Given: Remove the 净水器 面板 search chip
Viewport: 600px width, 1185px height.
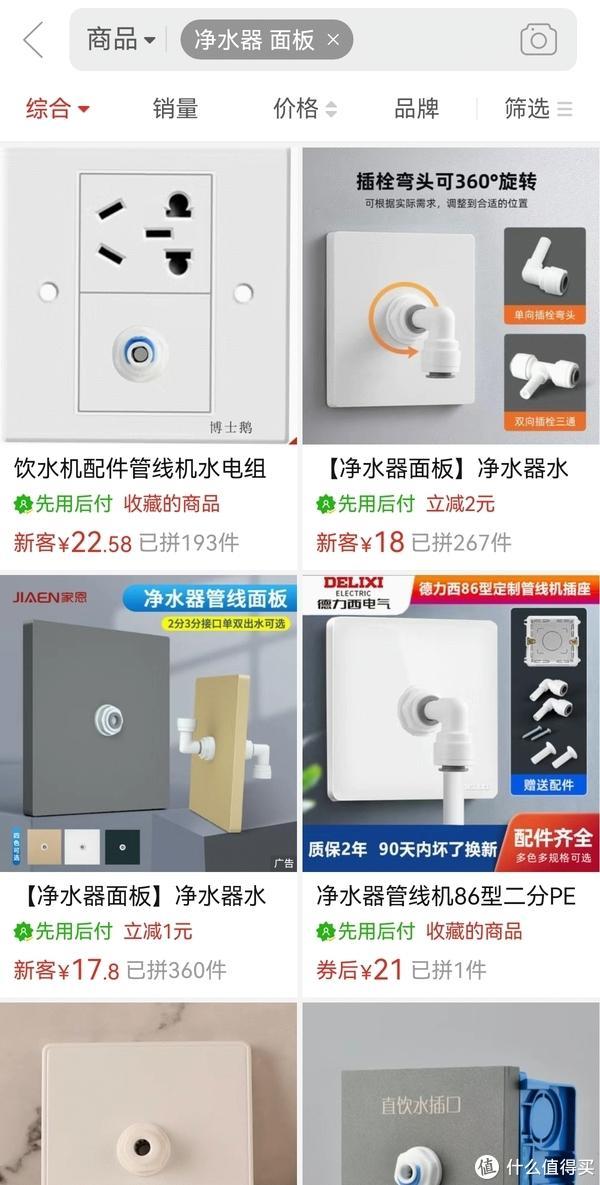Looking at the screenshot, I should [334, 40].
